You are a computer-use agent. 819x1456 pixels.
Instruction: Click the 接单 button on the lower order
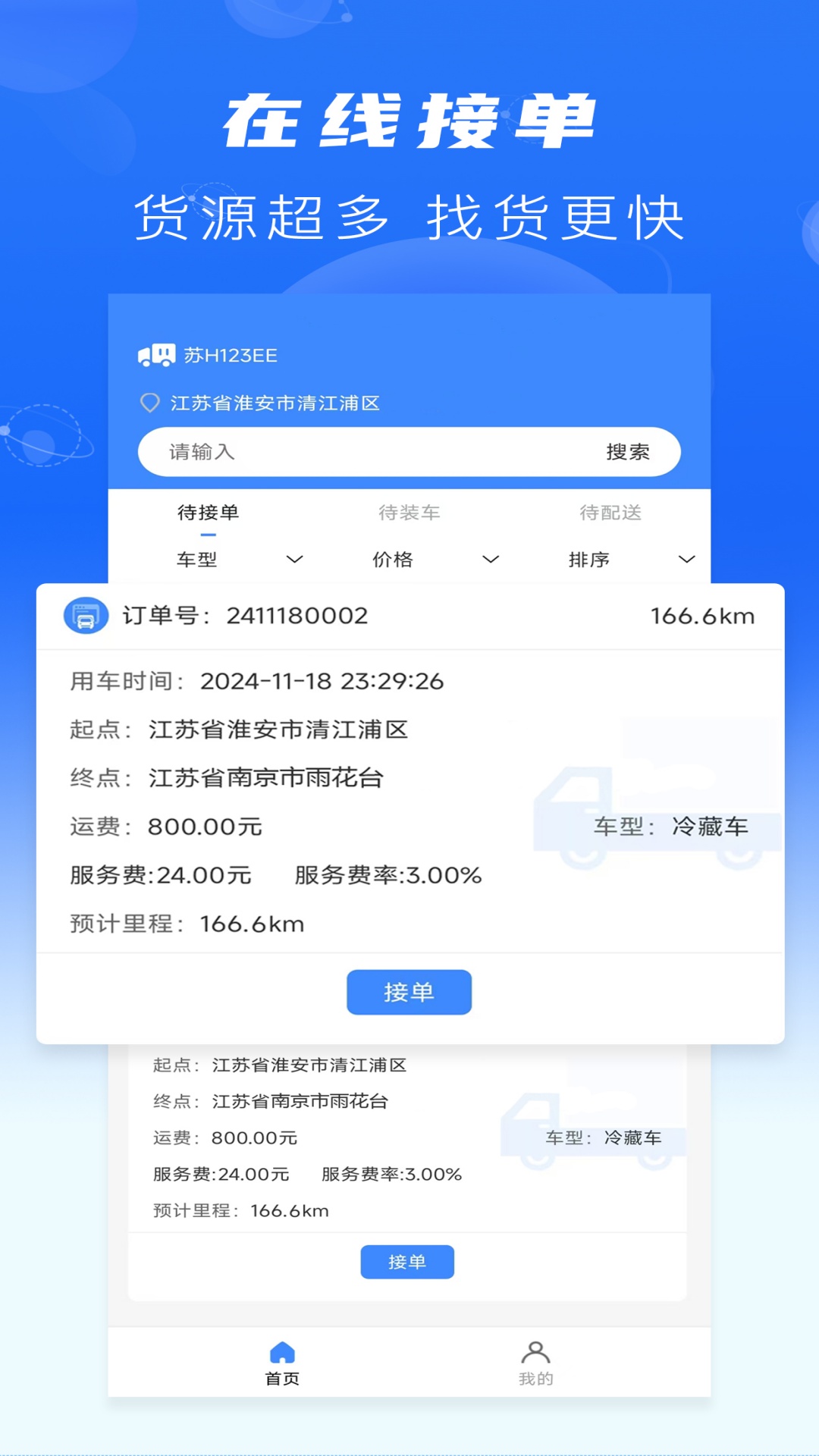coord(407,1261)
